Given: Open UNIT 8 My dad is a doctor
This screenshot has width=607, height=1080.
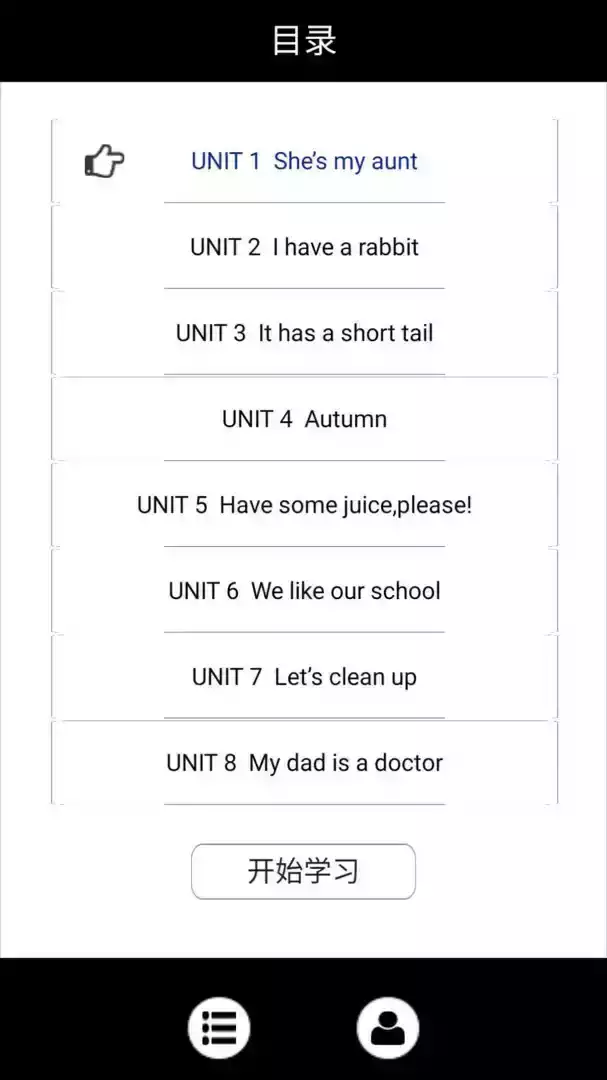Looking at the screenshot, I should 304,762.
